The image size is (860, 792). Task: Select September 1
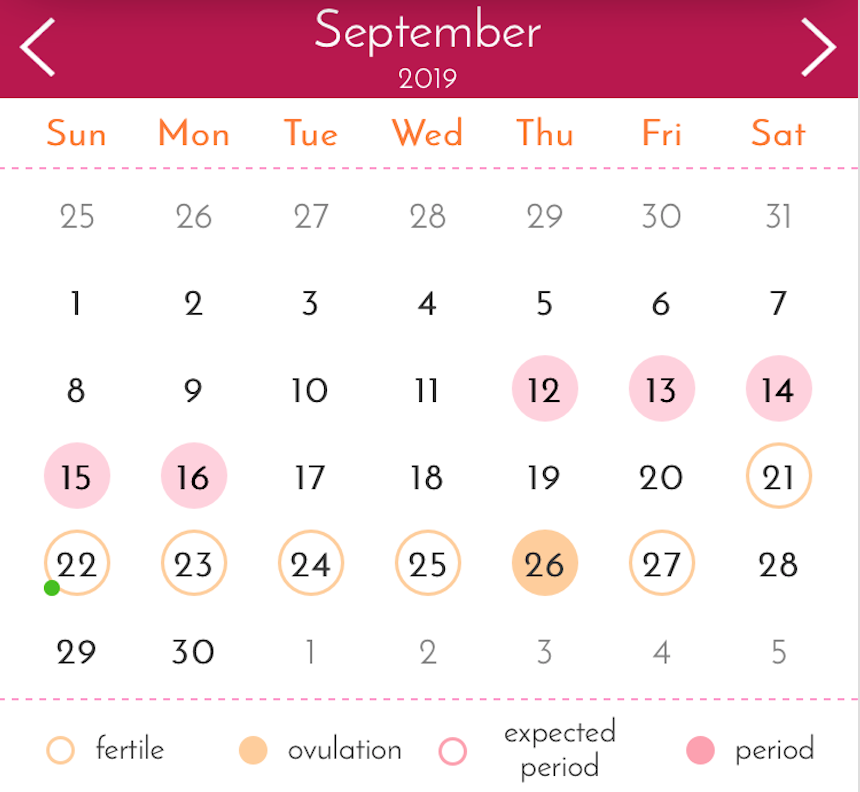click(x=76, y=302)
